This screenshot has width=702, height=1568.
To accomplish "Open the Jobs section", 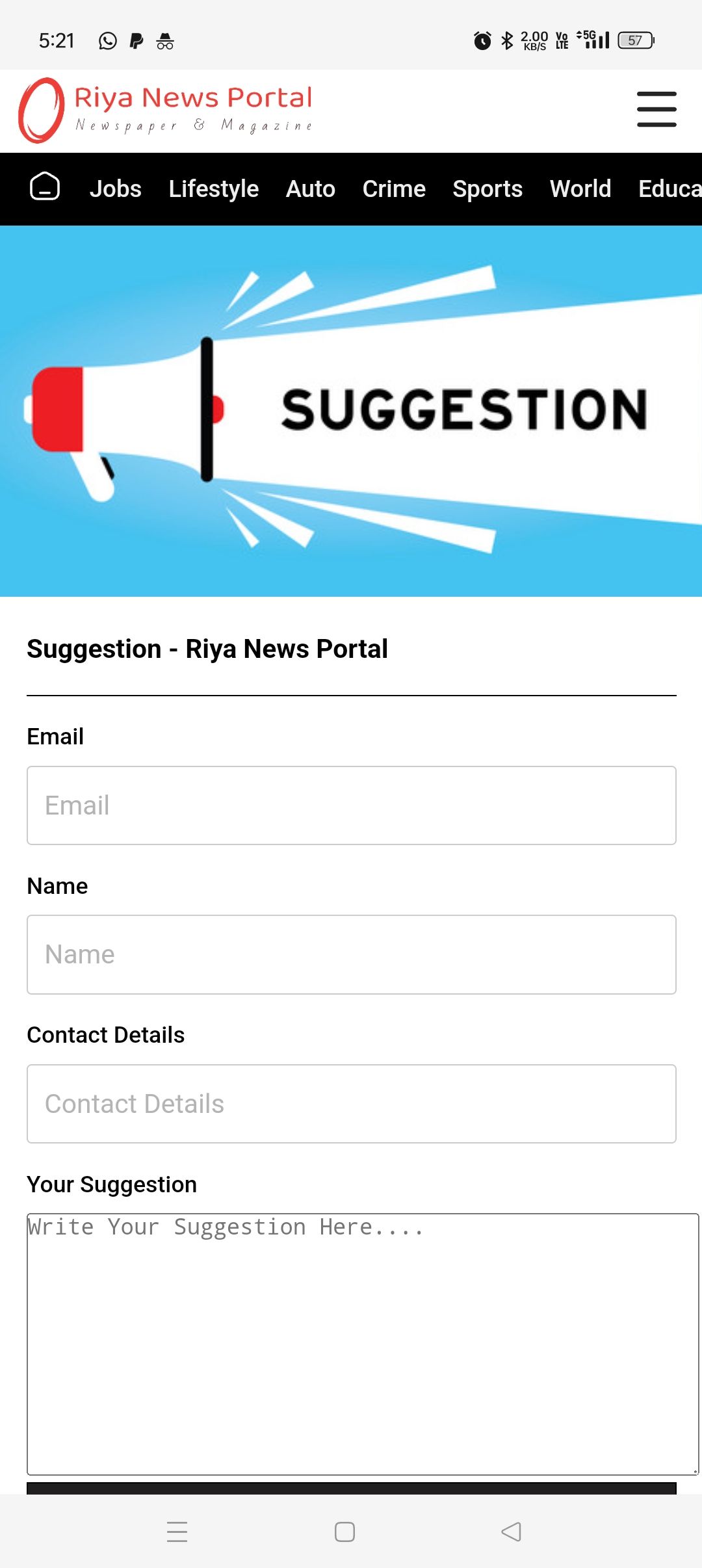I will click(116, 189).
